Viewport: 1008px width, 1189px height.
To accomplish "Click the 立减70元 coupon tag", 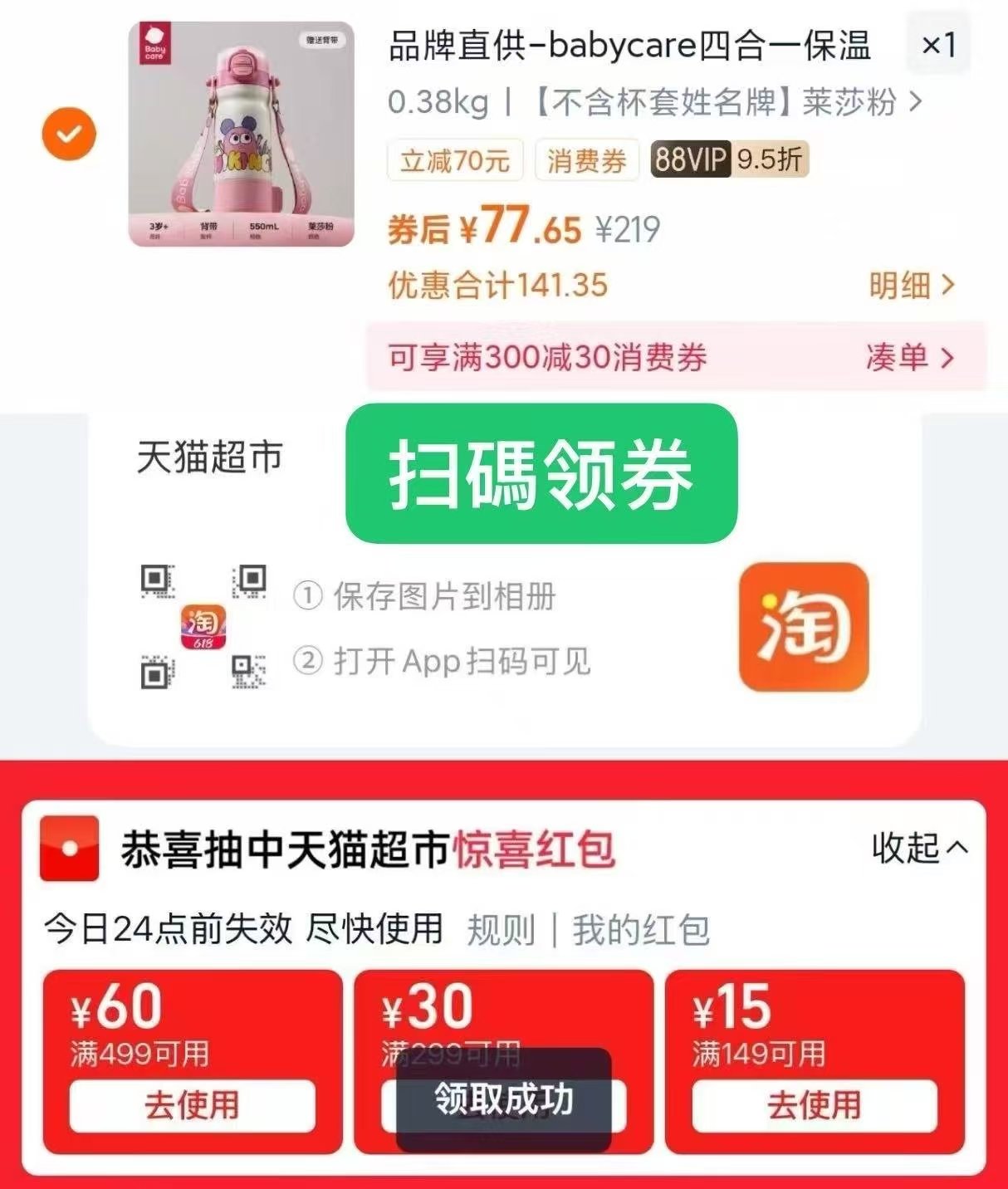I will [454, 159].
